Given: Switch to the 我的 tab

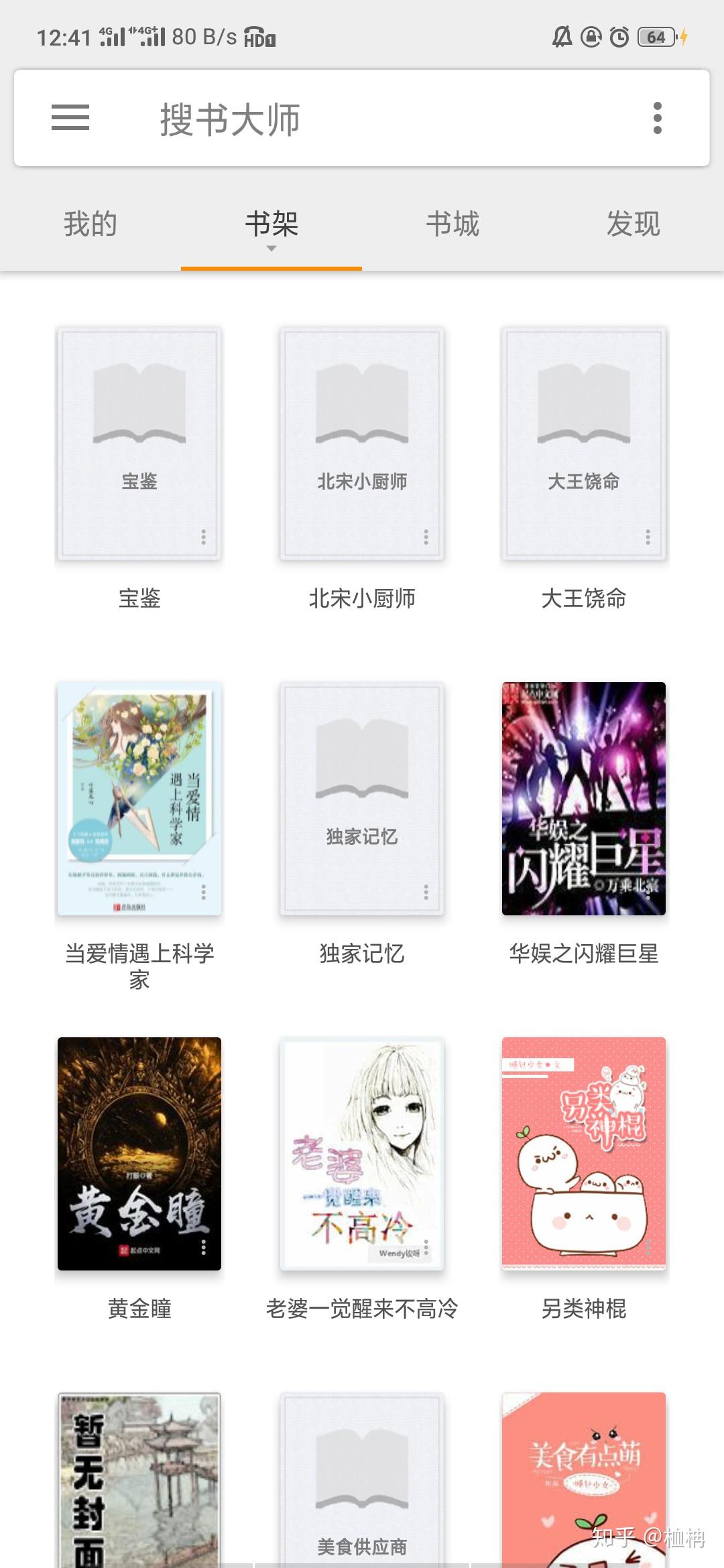Looking at the screenshot, I should point(90,224).
